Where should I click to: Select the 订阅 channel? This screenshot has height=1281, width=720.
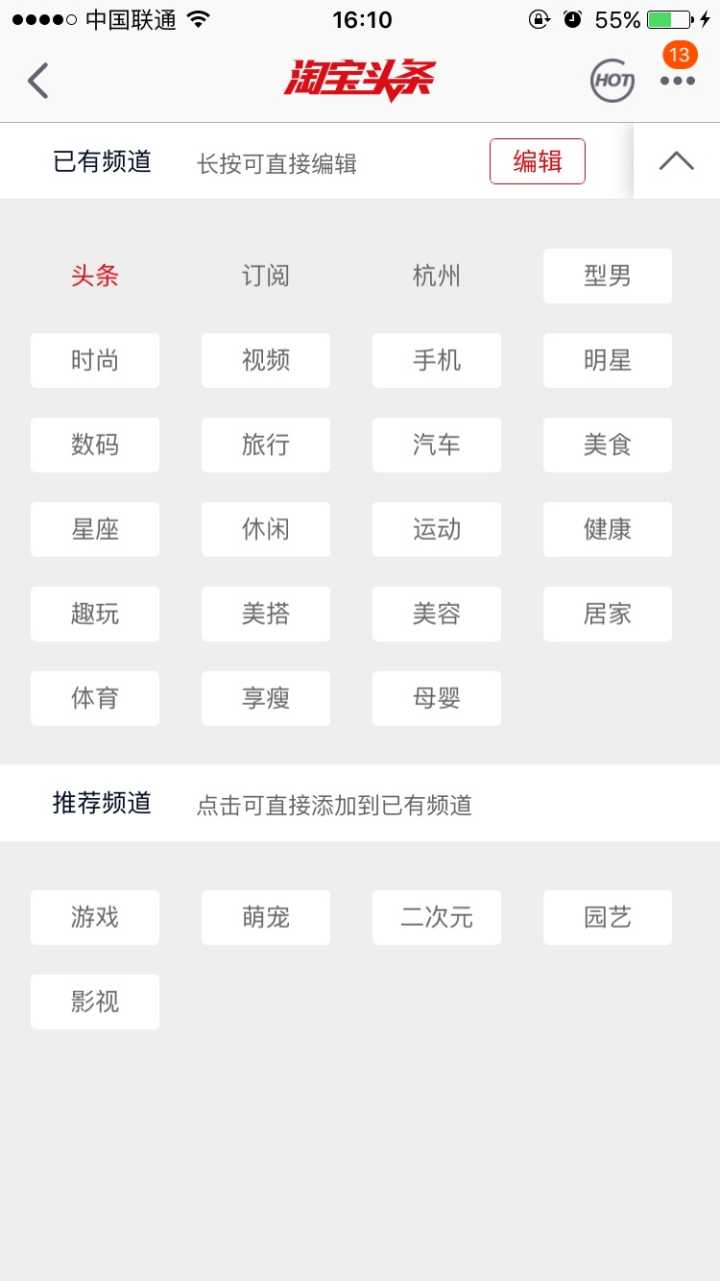[x=266, y=276]
